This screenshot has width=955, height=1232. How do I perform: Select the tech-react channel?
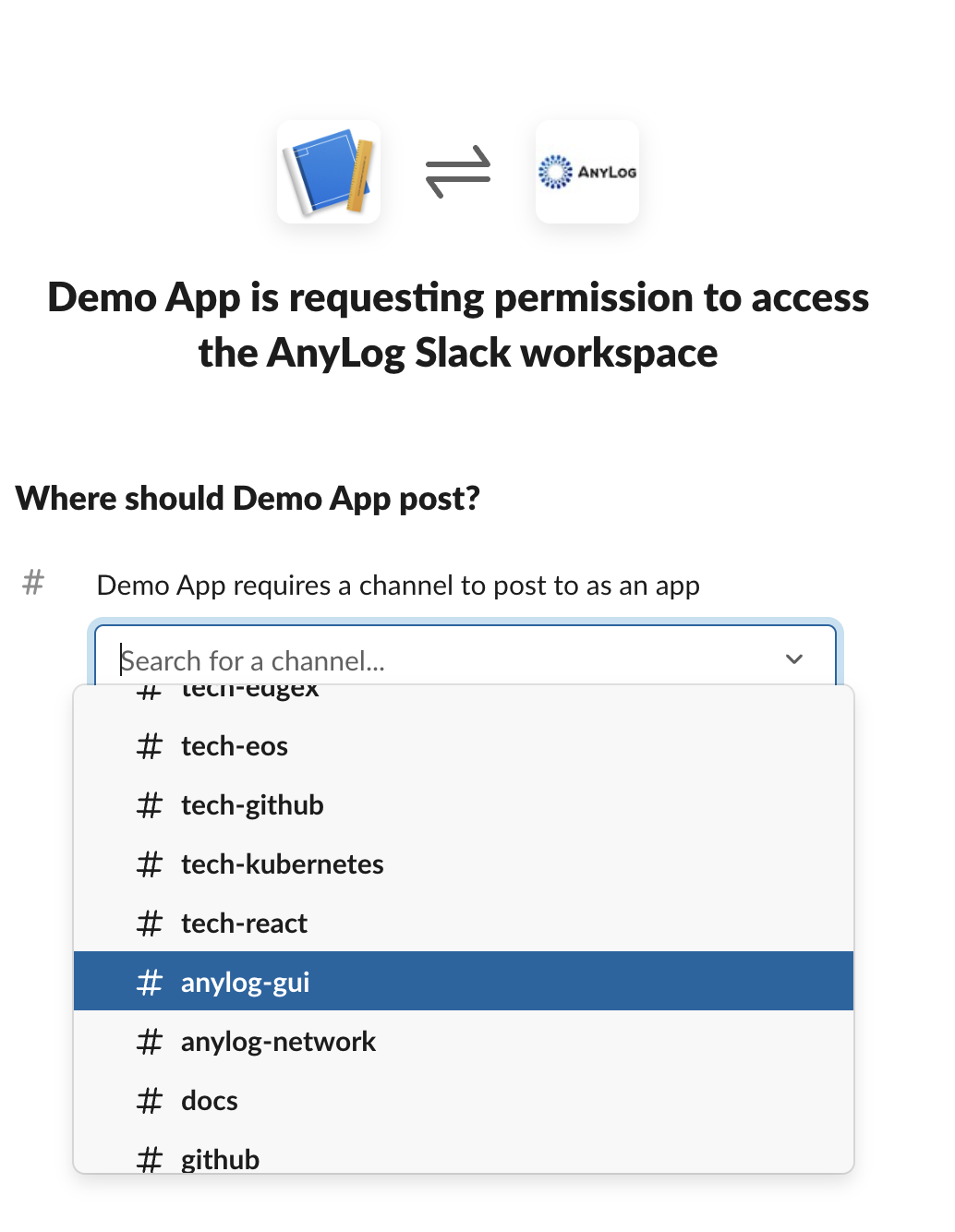pos(464,924)
